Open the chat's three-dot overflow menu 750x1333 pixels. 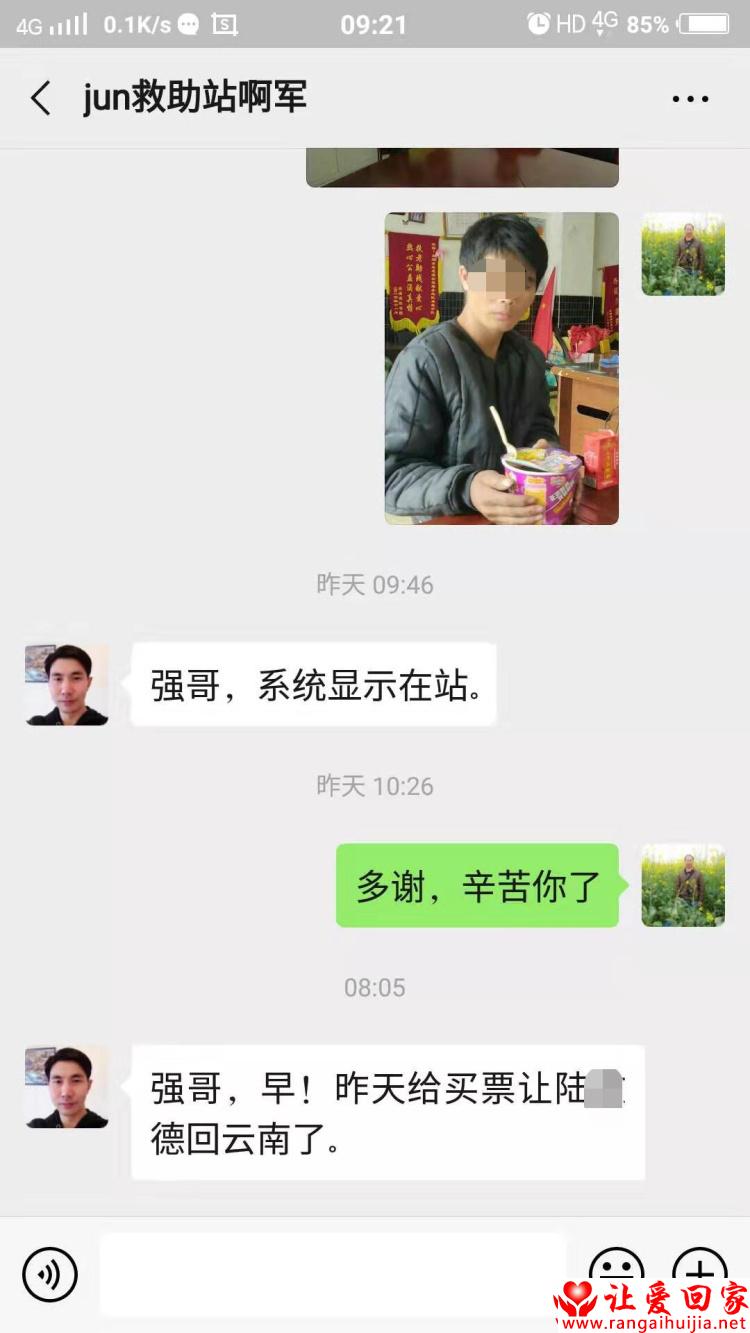pyautogui.click(x=690, y=99)
